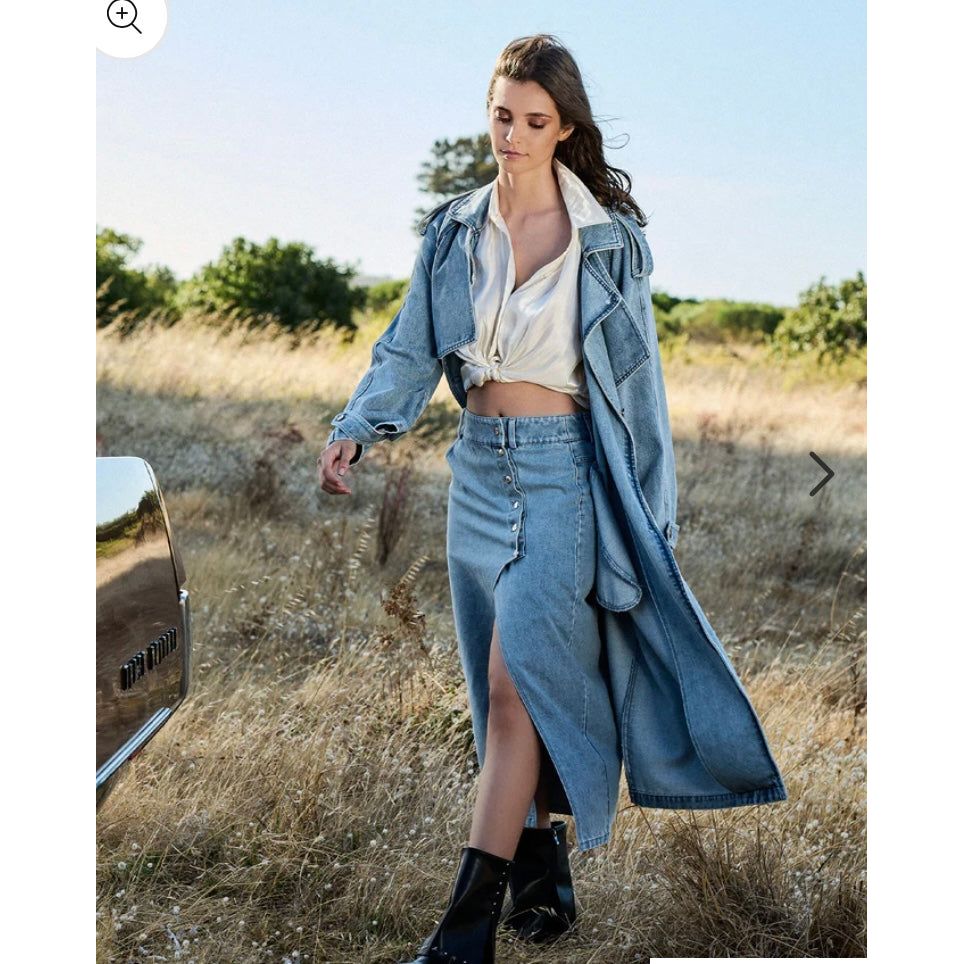Go to the next product image
964x964 pixels.
point(821,474)
